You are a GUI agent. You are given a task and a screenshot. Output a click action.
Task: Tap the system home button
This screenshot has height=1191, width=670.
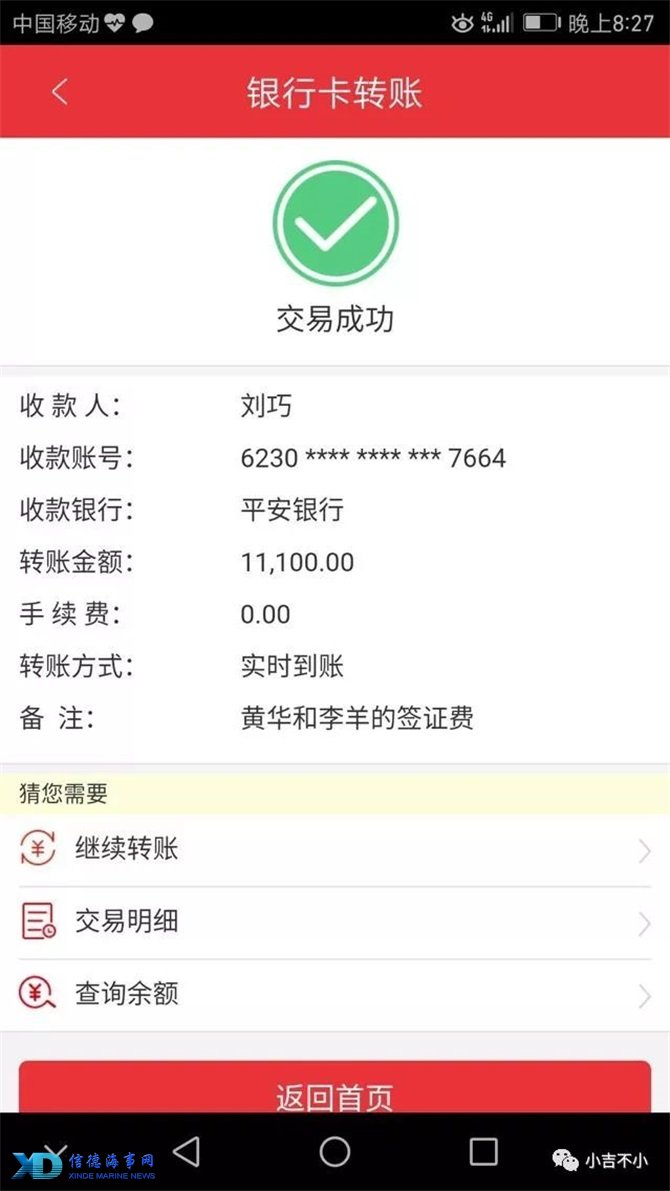[x=335, y=1152]
